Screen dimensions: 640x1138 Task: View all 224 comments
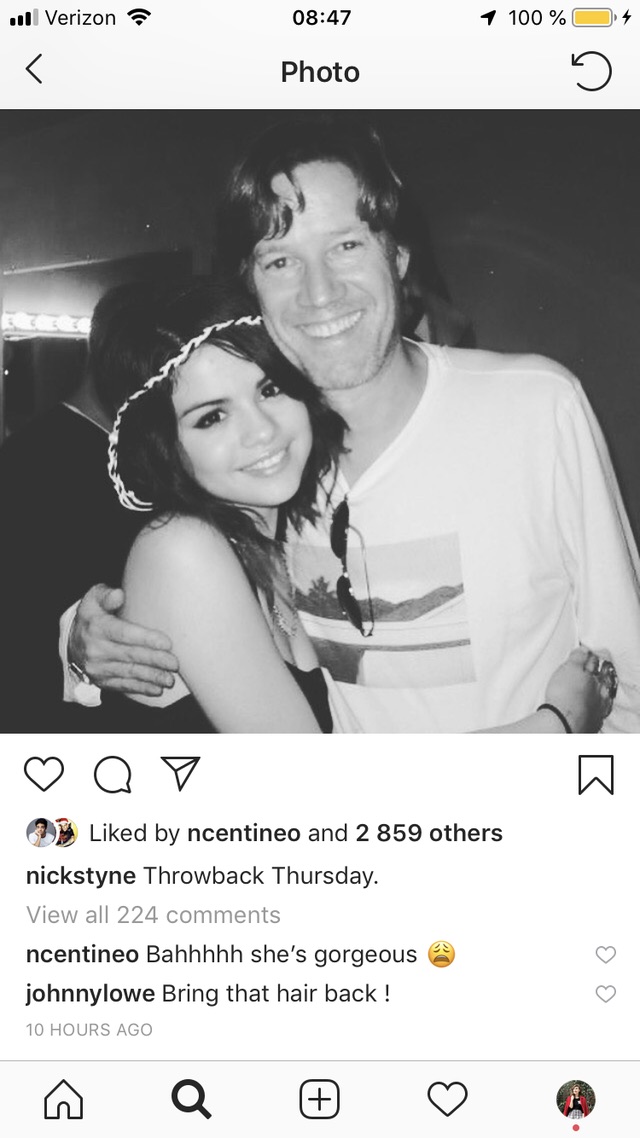coord(153,914)
